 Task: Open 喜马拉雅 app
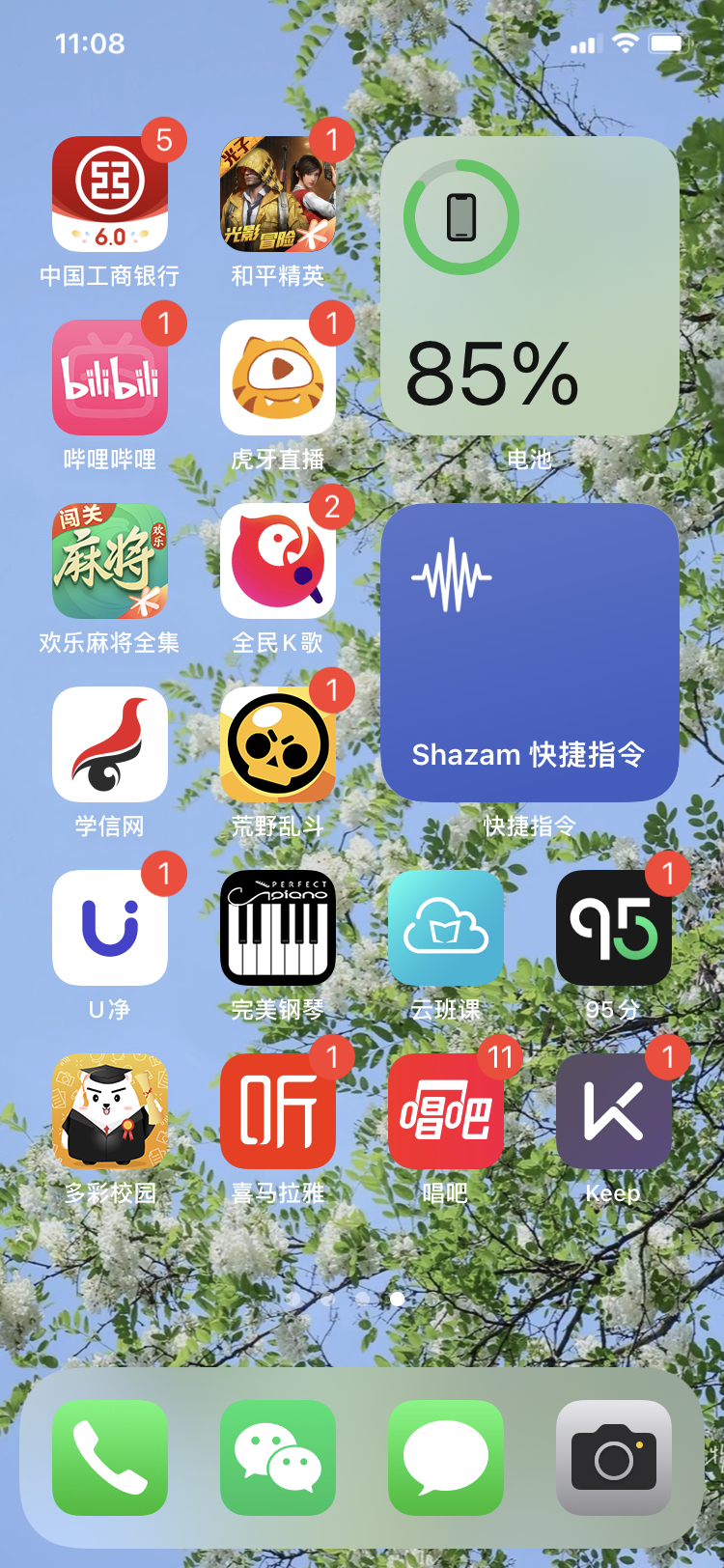(x=278, y=1111)
